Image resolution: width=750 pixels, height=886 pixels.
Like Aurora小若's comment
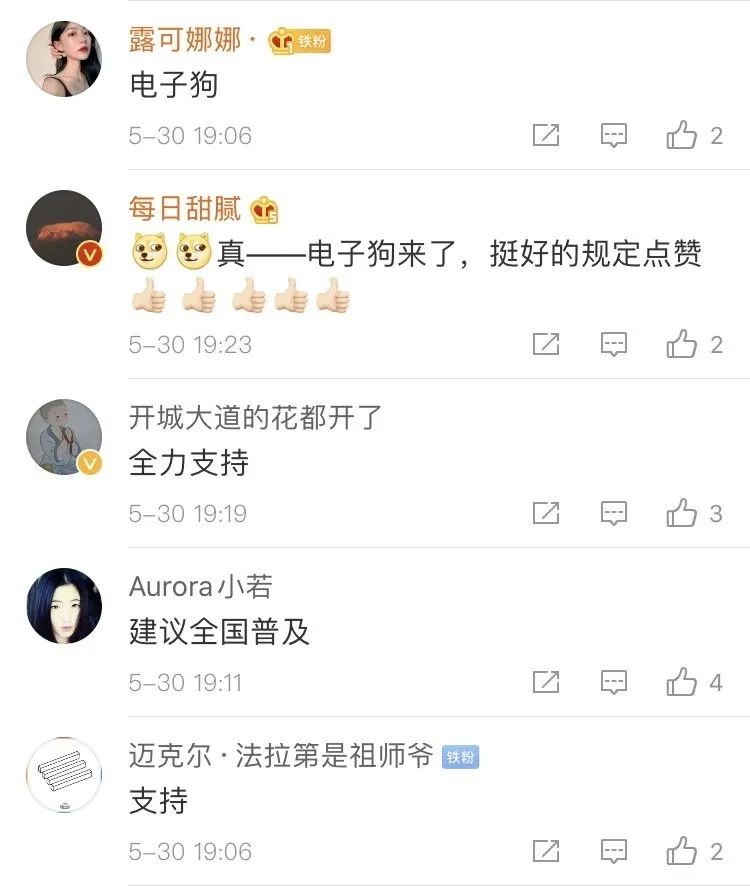click(682, 683)
